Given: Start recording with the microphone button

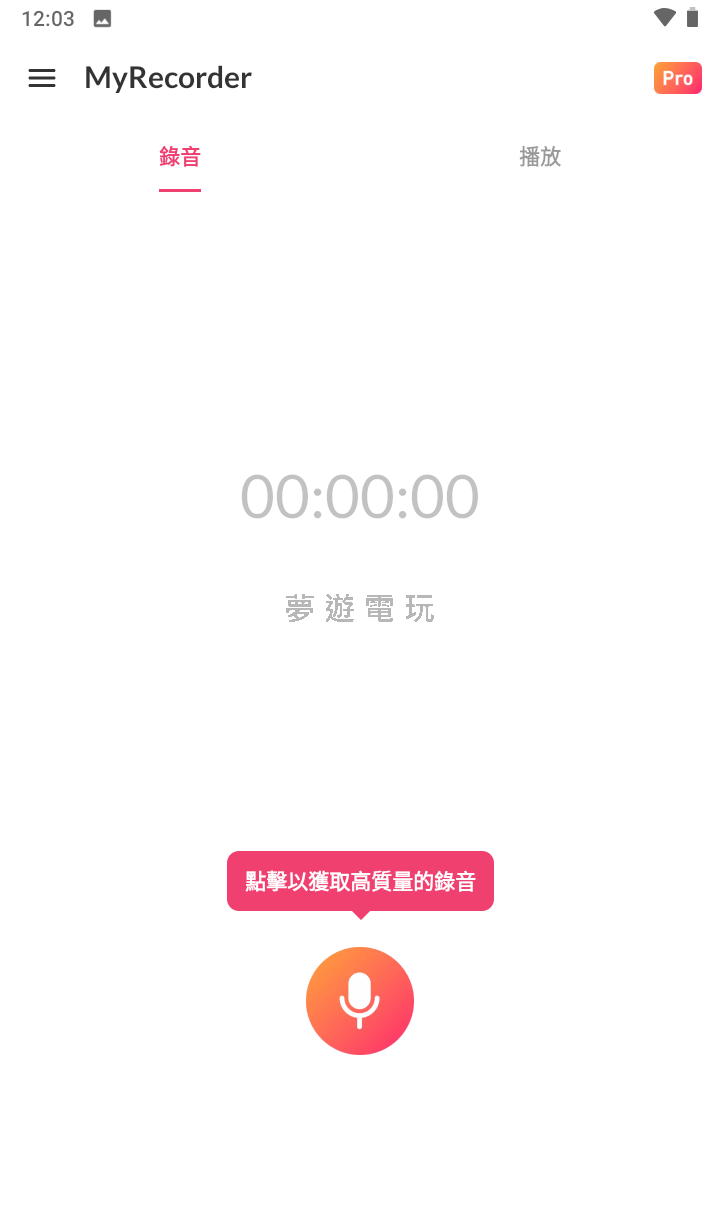Looking at the screenshot, I should pos(360,1000).
